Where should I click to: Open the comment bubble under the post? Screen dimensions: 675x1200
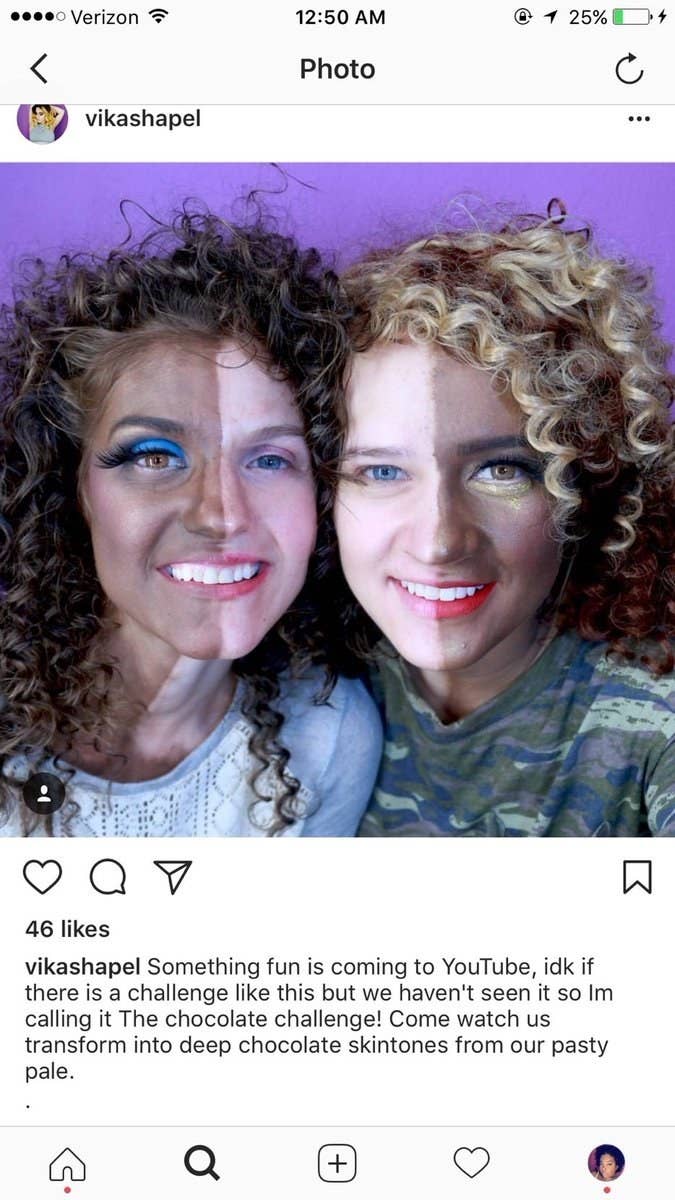click(108, 877)
